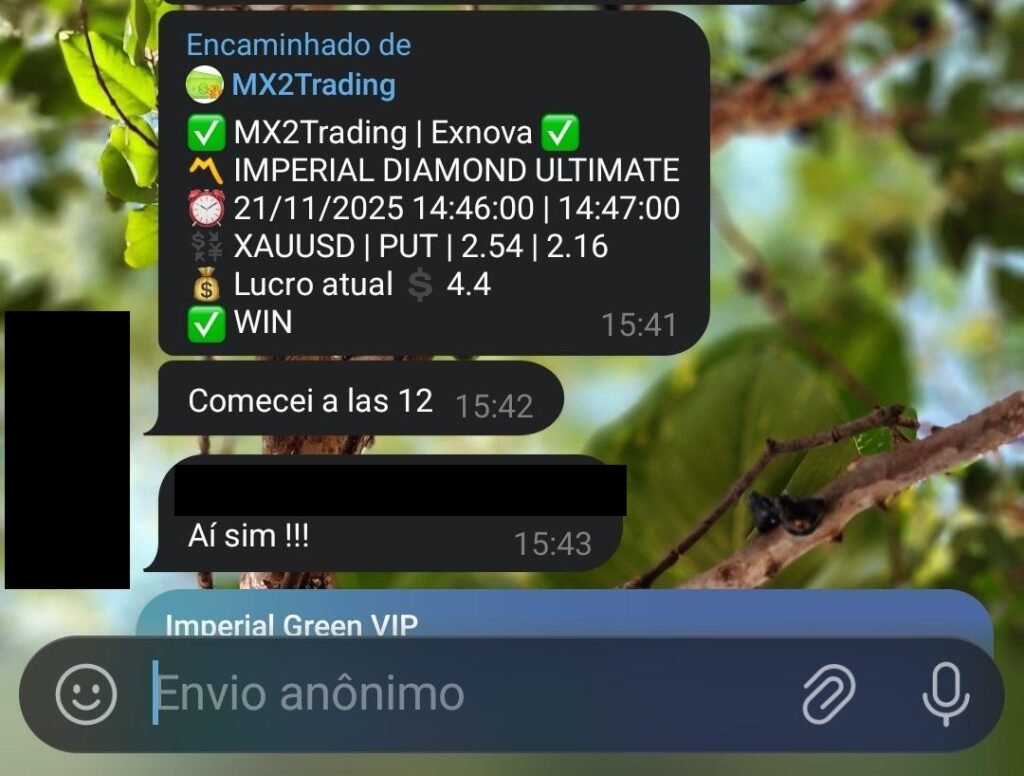Tap the voice message microphone
This screenshot has height=776, width=1024.
coord(945,694)
